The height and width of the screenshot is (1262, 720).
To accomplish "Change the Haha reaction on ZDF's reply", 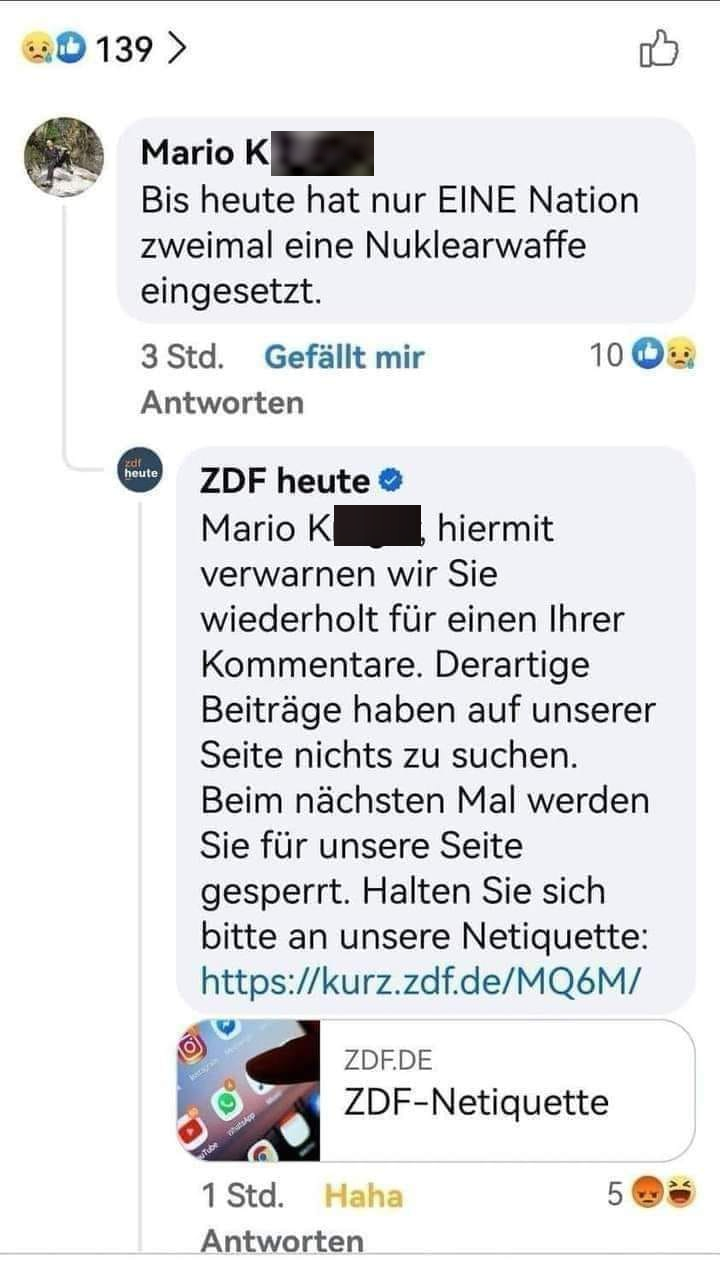I will (x=363, y=1196).
